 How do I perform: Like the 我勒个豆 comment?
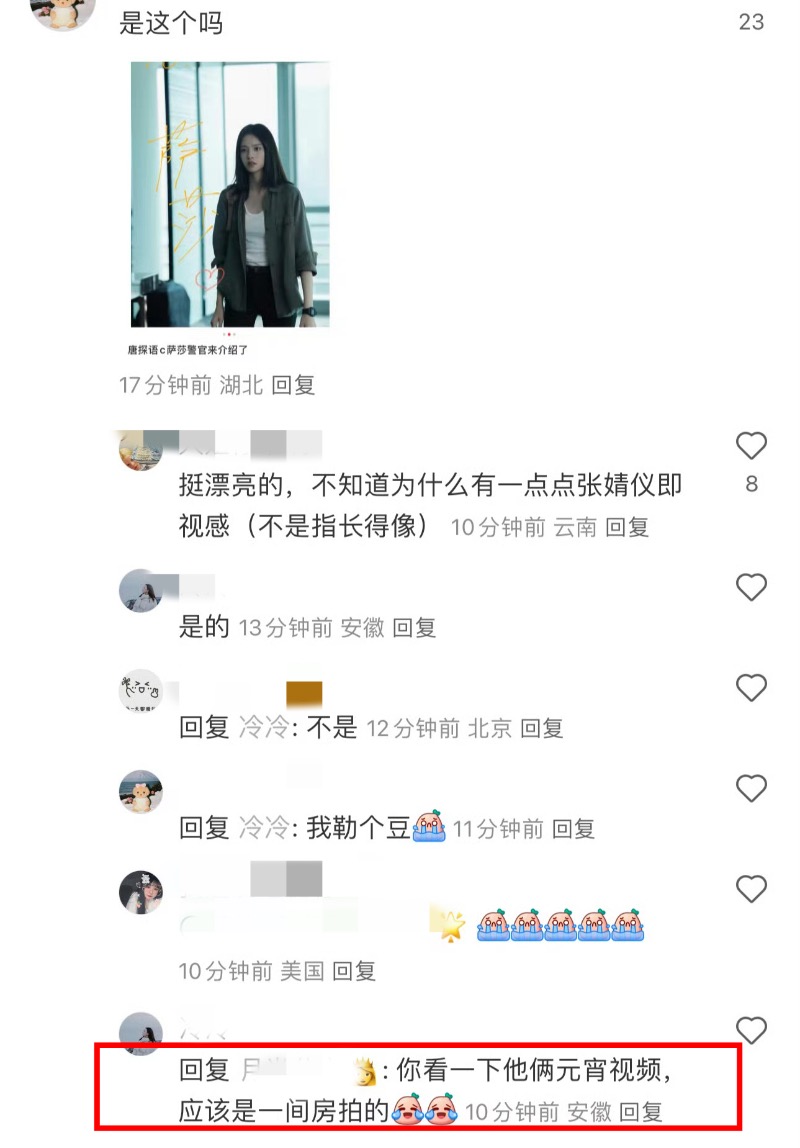click(x=751, y=789)
